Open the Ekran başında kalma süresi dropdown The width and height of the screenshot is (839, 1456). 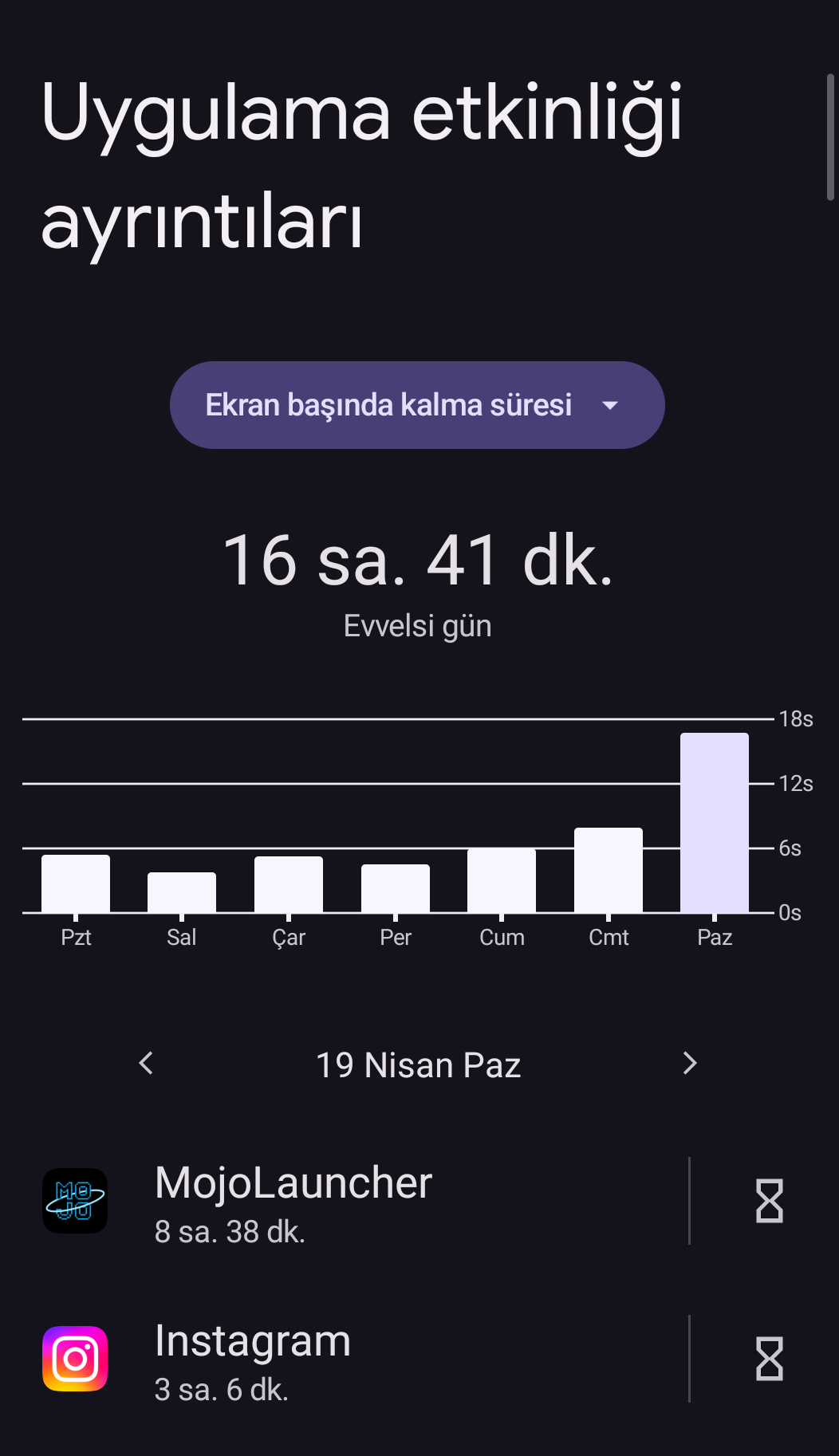coord(416,405)
